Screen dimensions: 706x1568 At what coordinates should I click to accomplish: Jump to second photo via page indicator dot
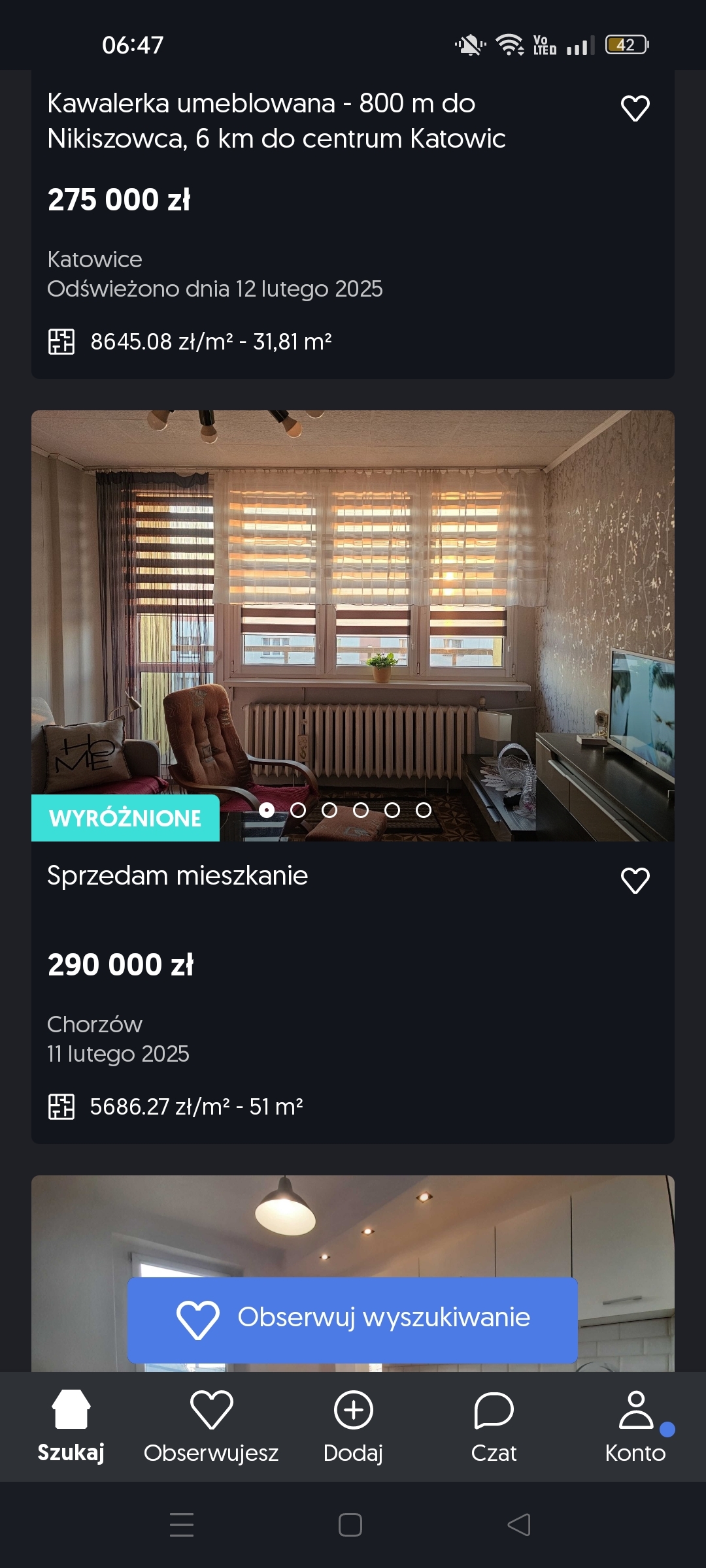298,810
